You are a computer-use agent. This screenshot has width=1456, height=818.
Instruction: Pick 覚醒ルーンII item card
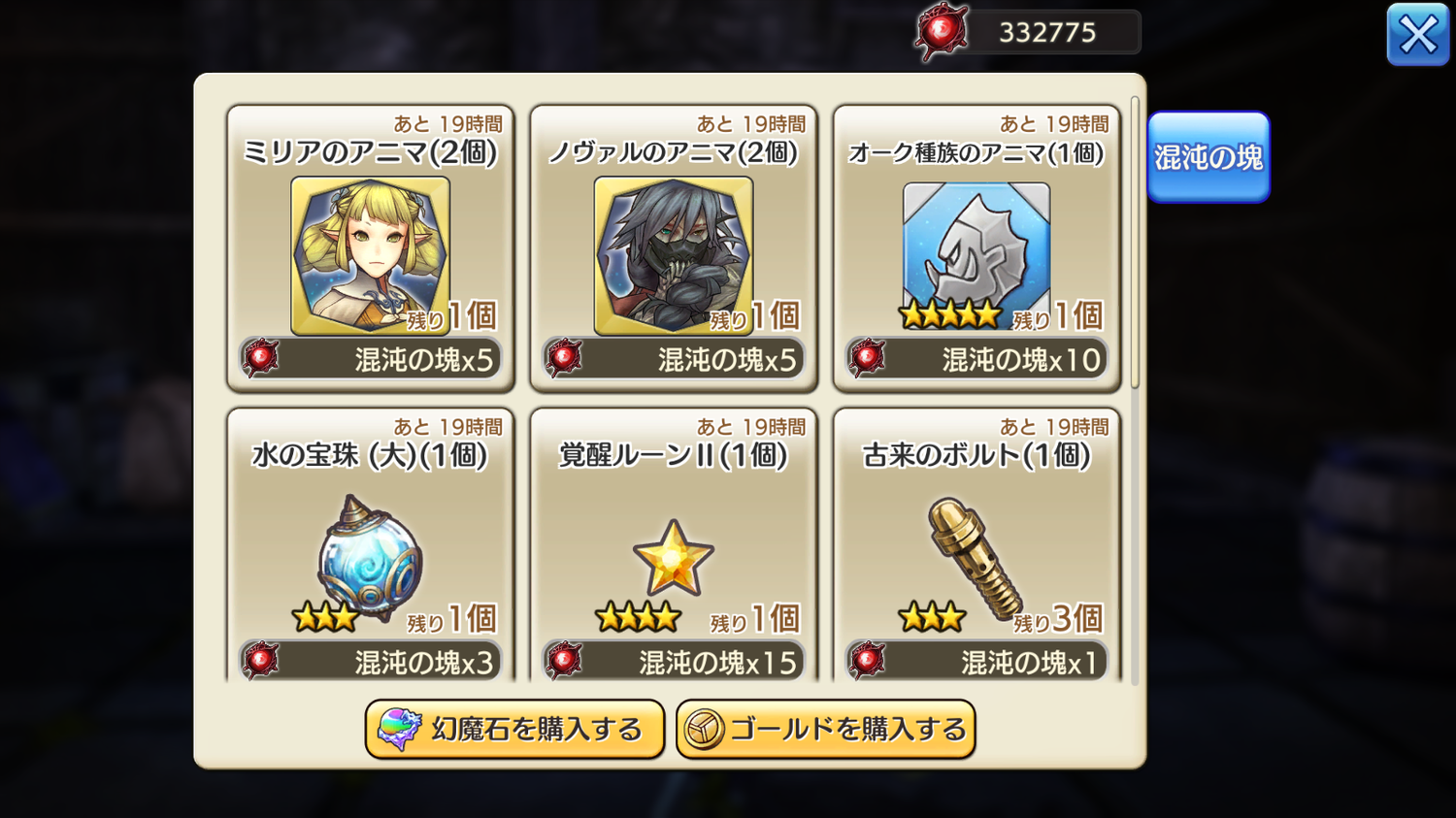674,548
